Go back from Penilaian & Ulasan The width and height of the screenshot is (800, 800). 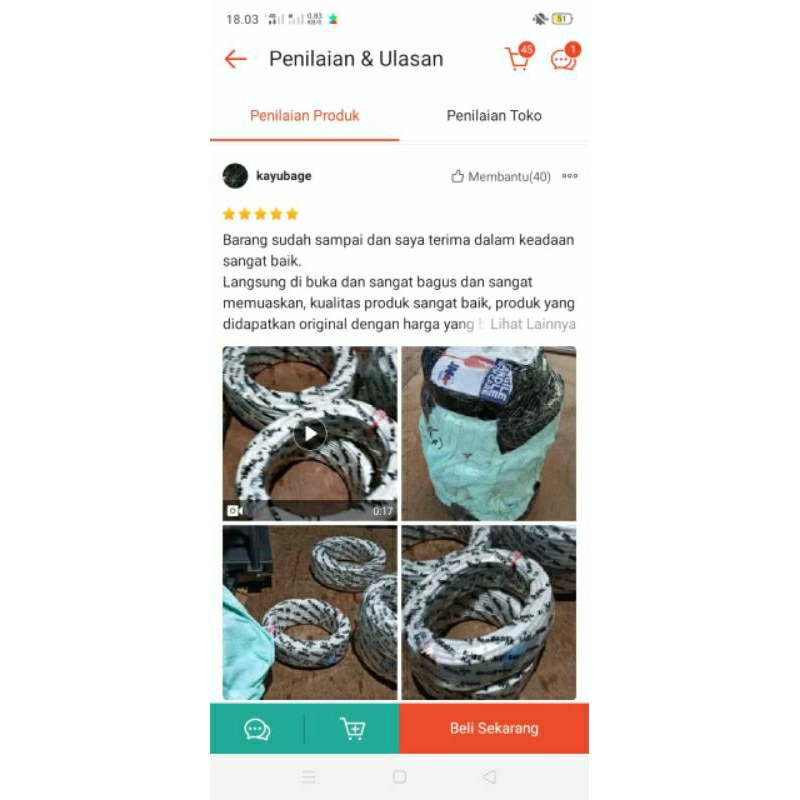tap(235, 59)
